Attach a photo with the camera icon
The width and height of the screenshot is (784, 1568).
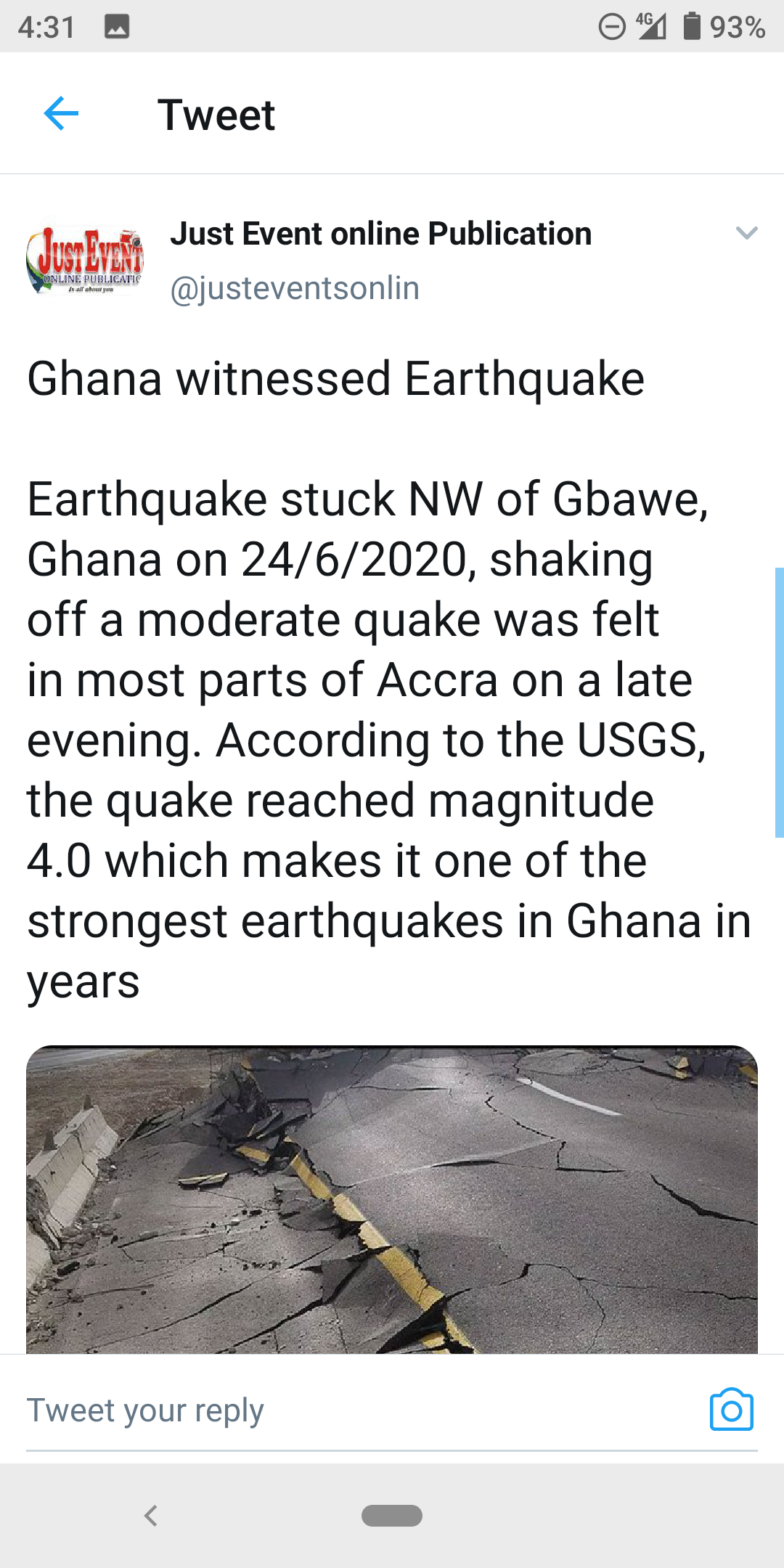(x=731, y=1410)
